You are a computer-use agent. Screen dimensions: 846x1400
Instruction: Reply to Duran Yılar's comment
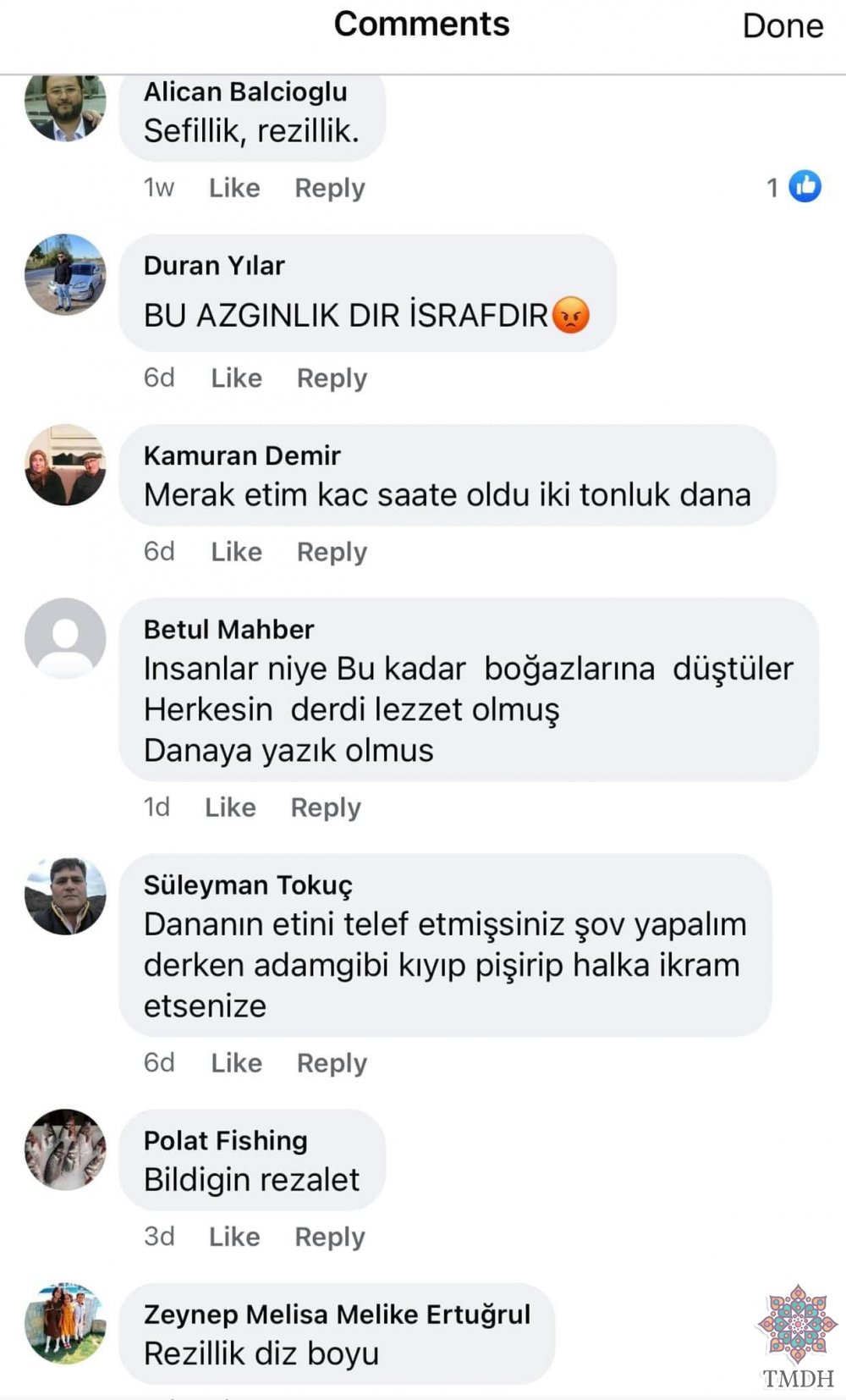[332, 378]
